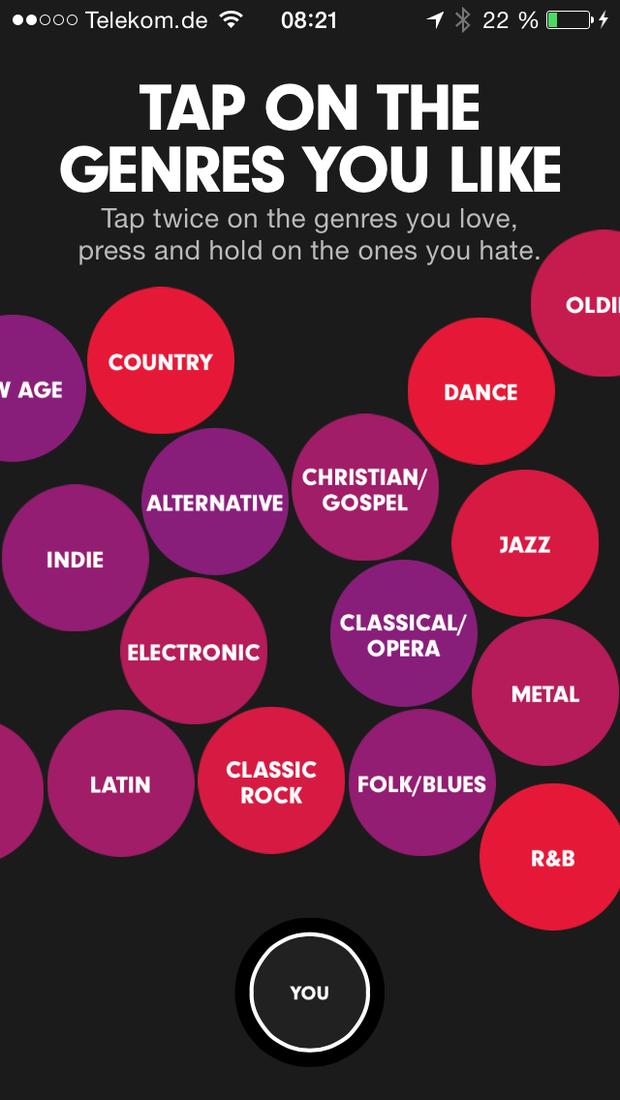This screenshot has width=620, height=1100.
Task: Choose the Folk/Blues genre
Action: pyautogui.click(x=422, y=782)
